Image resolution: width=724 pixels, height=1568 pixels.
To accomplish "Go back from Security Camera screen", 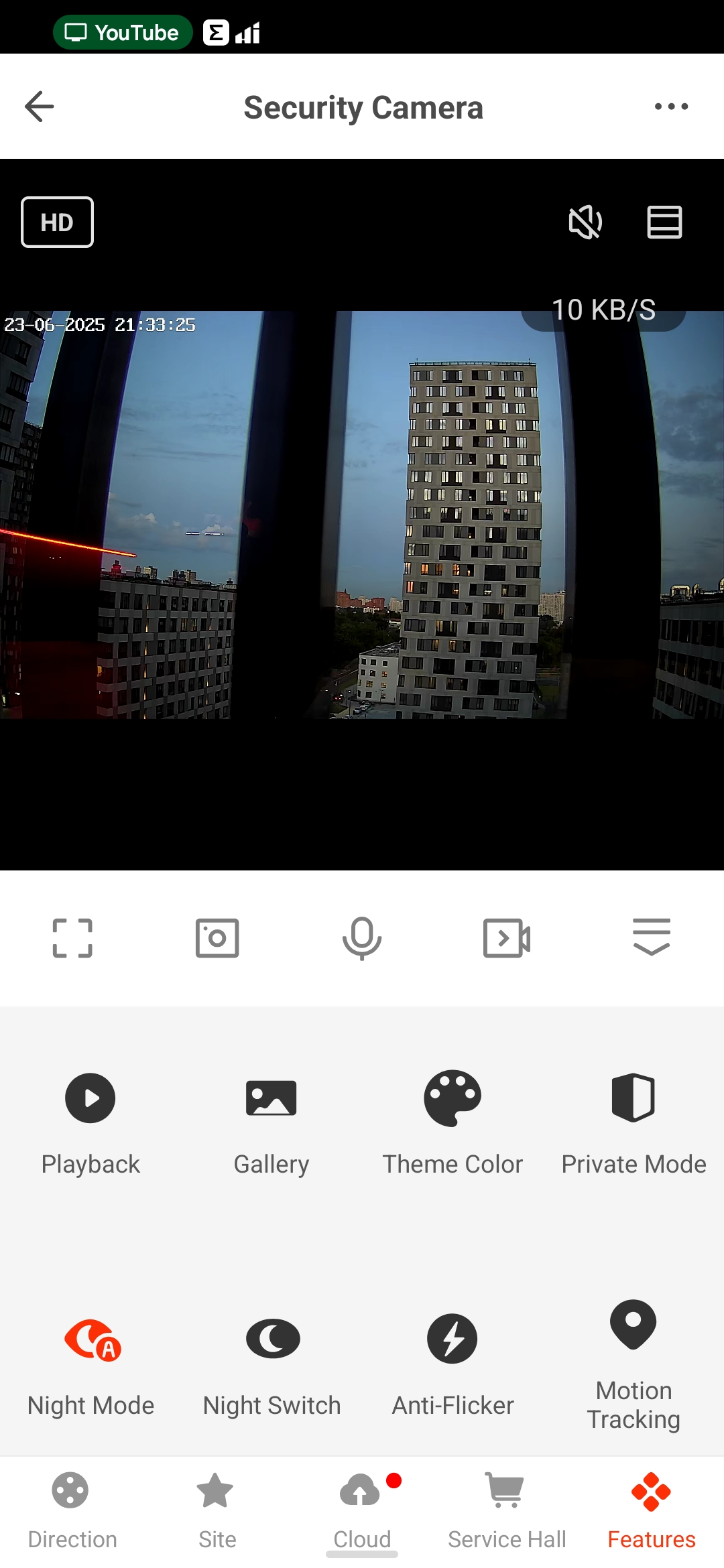I will pyautogui.click(x=39, y=107).
